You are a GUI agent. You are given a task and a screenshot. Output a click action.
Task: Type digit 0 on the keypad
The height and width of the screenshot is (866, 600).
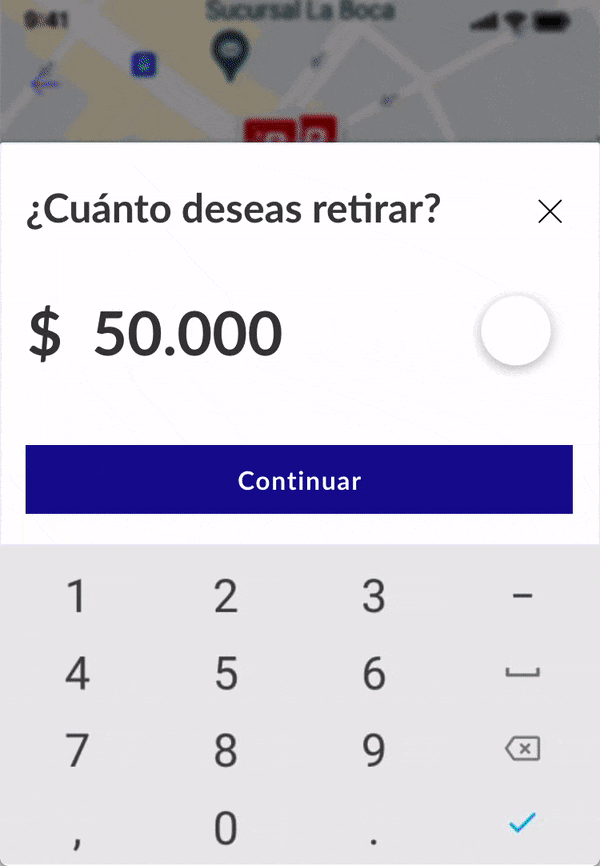[x=226, y=827]
